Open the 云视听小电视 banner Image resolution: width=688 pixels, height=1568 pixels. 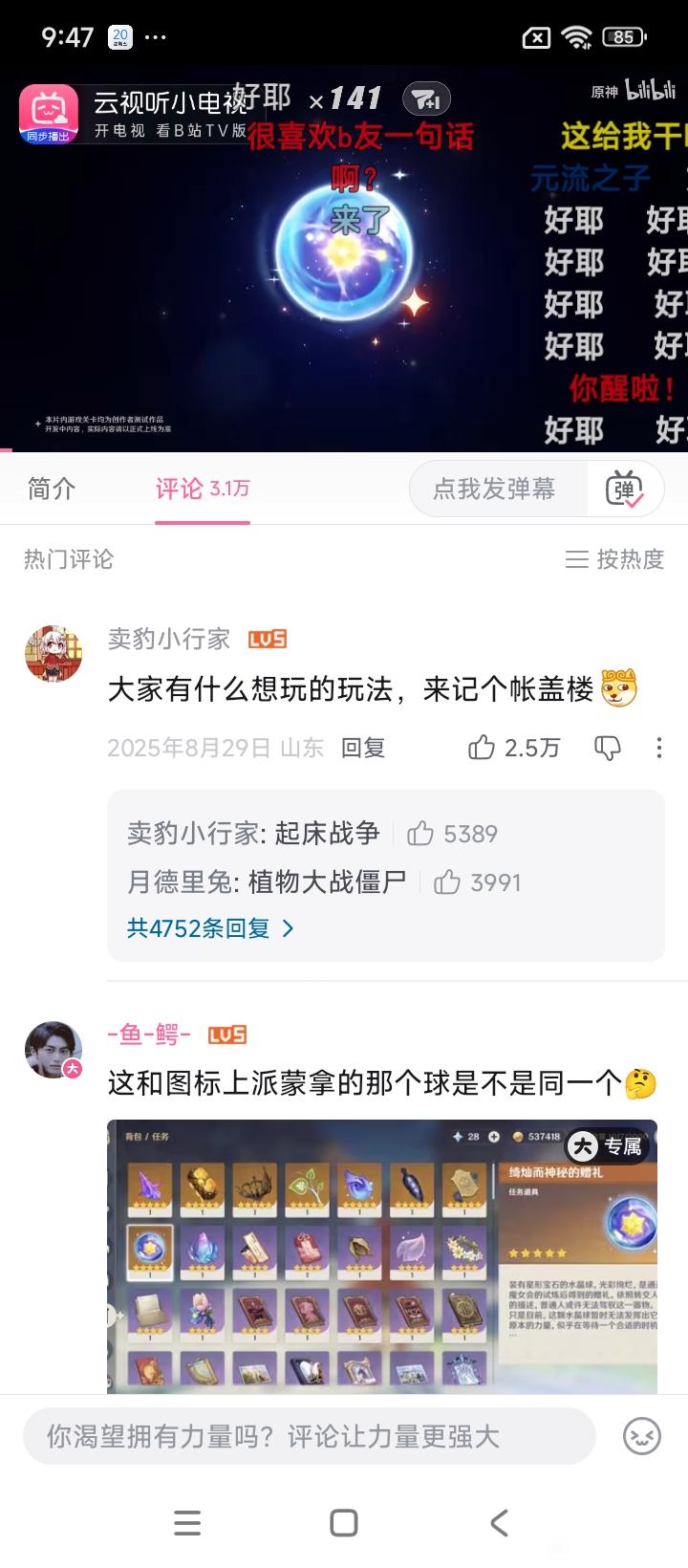coord(134,115)
